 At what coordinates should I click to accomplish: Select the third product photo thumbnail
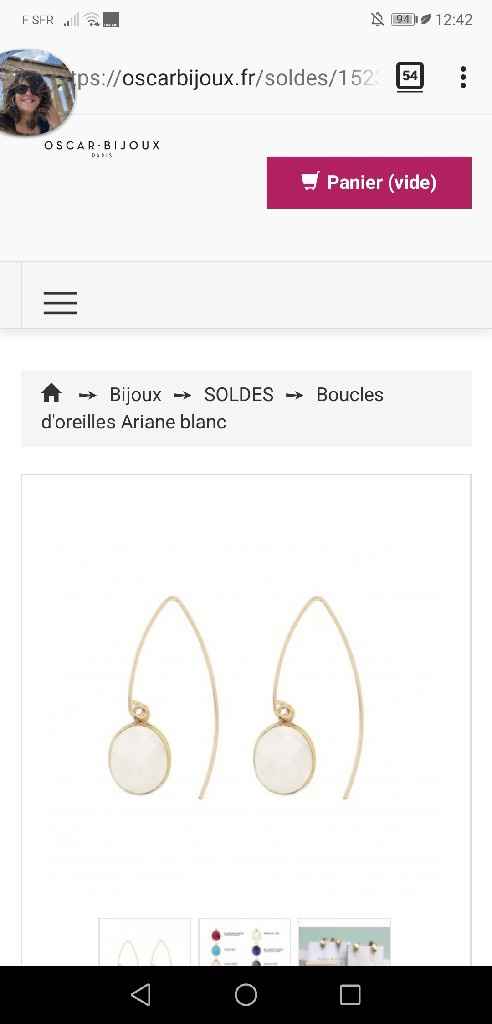[344, 942]
